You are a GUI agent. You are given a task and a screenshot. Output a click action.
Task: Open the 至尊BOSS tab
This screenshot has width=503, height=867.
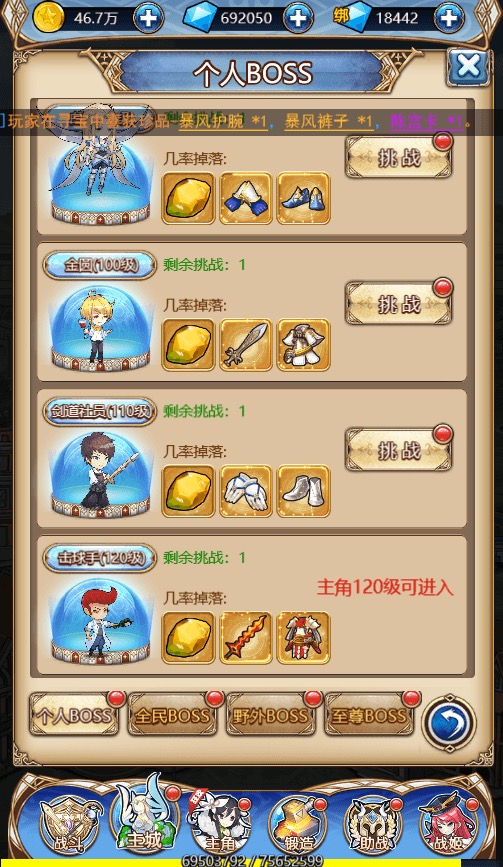(369, 715)
